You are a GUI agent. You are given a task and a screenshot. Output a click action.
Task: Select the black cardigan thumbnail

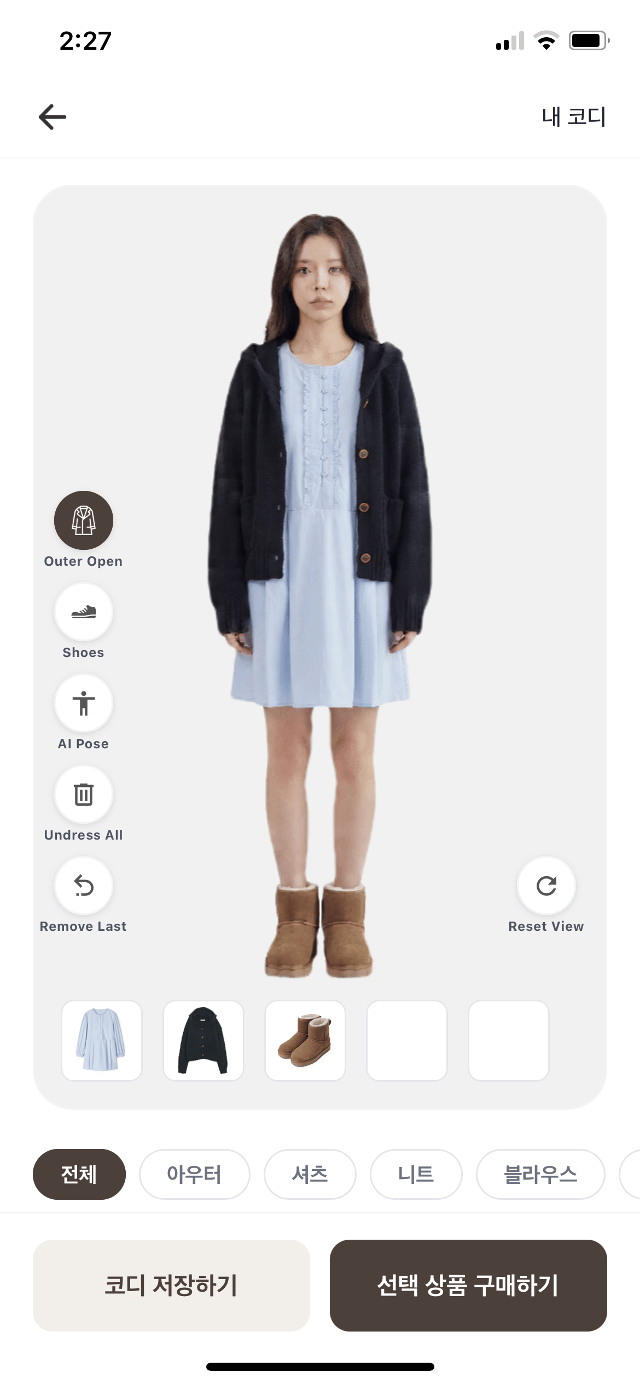pyautogui.click(x=204, y=1041)
